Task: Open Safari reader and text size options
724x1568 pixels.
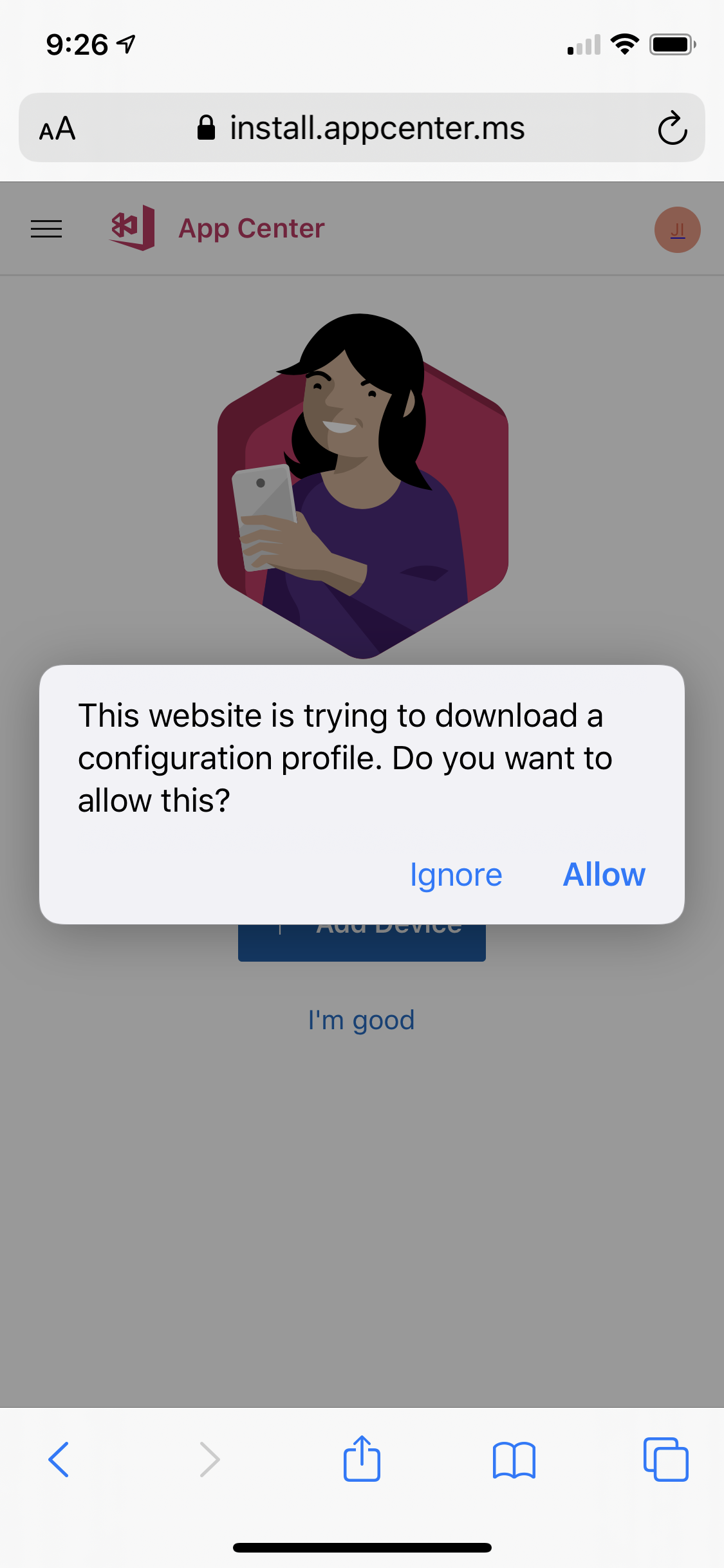Action: click(x=58, y=128)
